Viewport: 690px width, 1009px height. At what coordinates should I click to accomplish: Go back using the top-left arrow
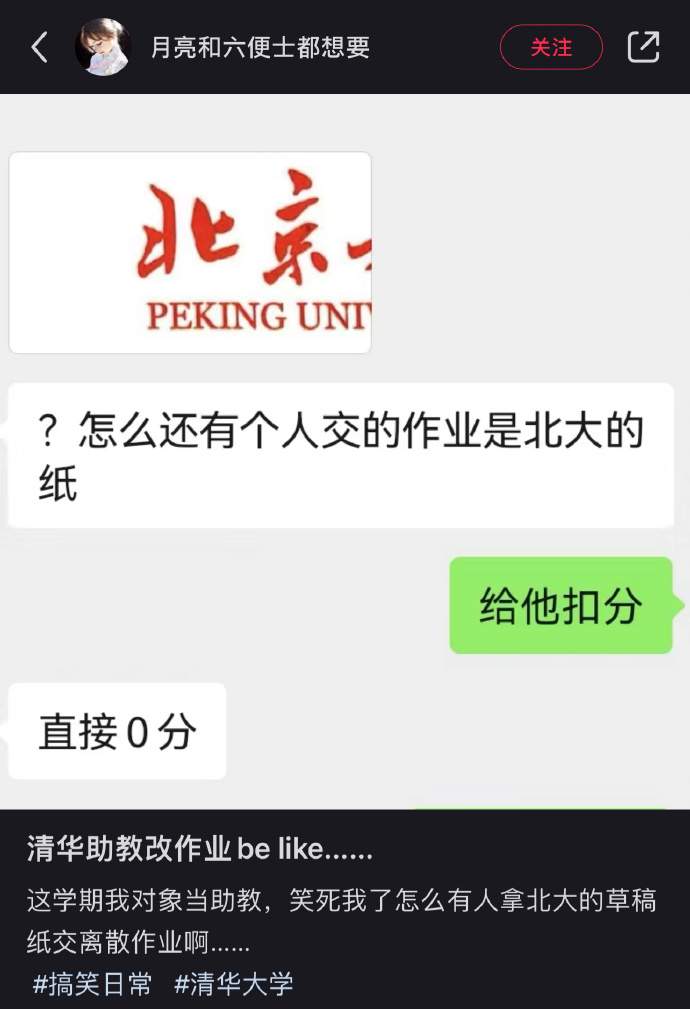click(40, 47)
